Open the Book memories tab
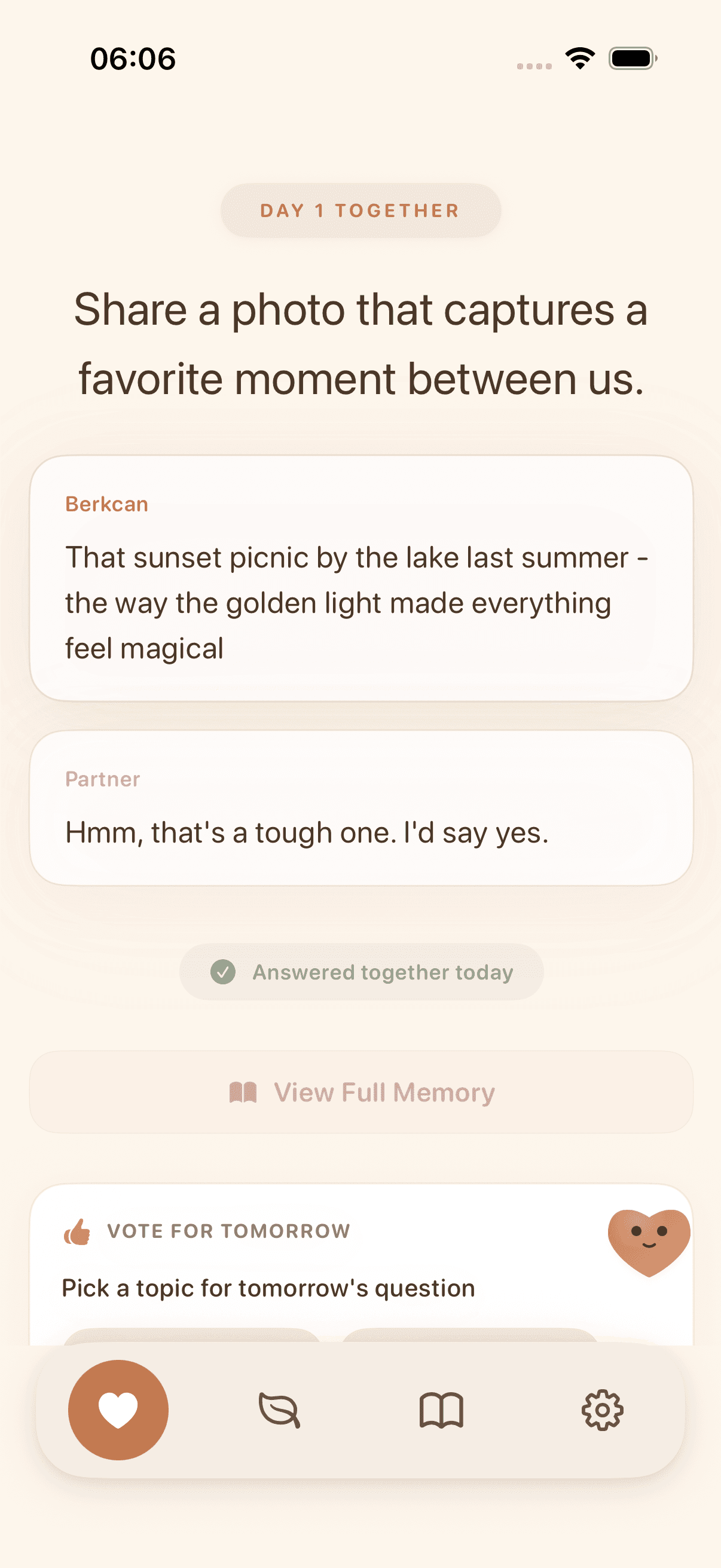The height and width of the screenshot is (1568, 721). [x=441, y=1412]
